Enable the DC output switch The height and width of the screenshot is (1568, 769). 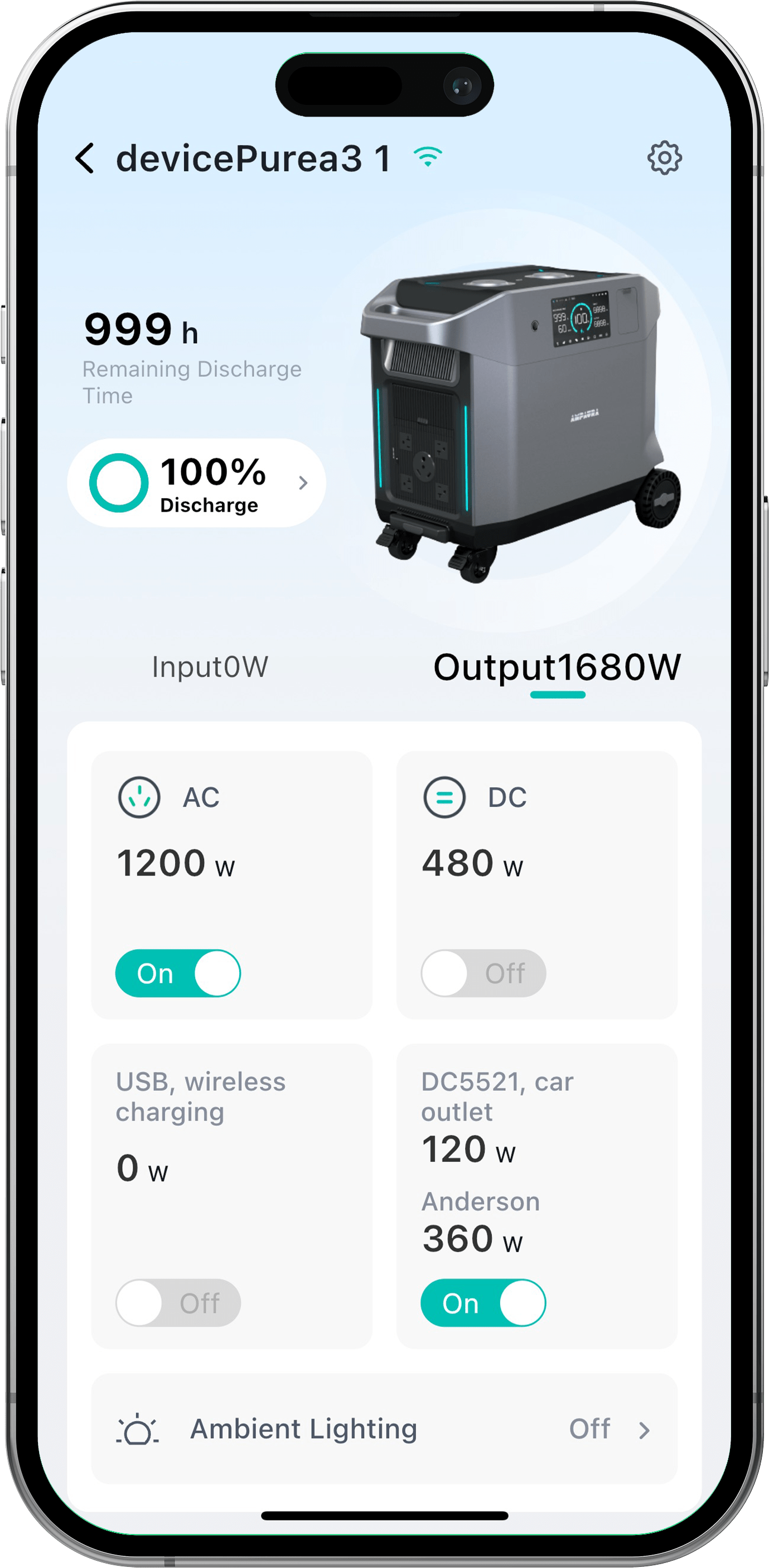click(x=483, y=973)
